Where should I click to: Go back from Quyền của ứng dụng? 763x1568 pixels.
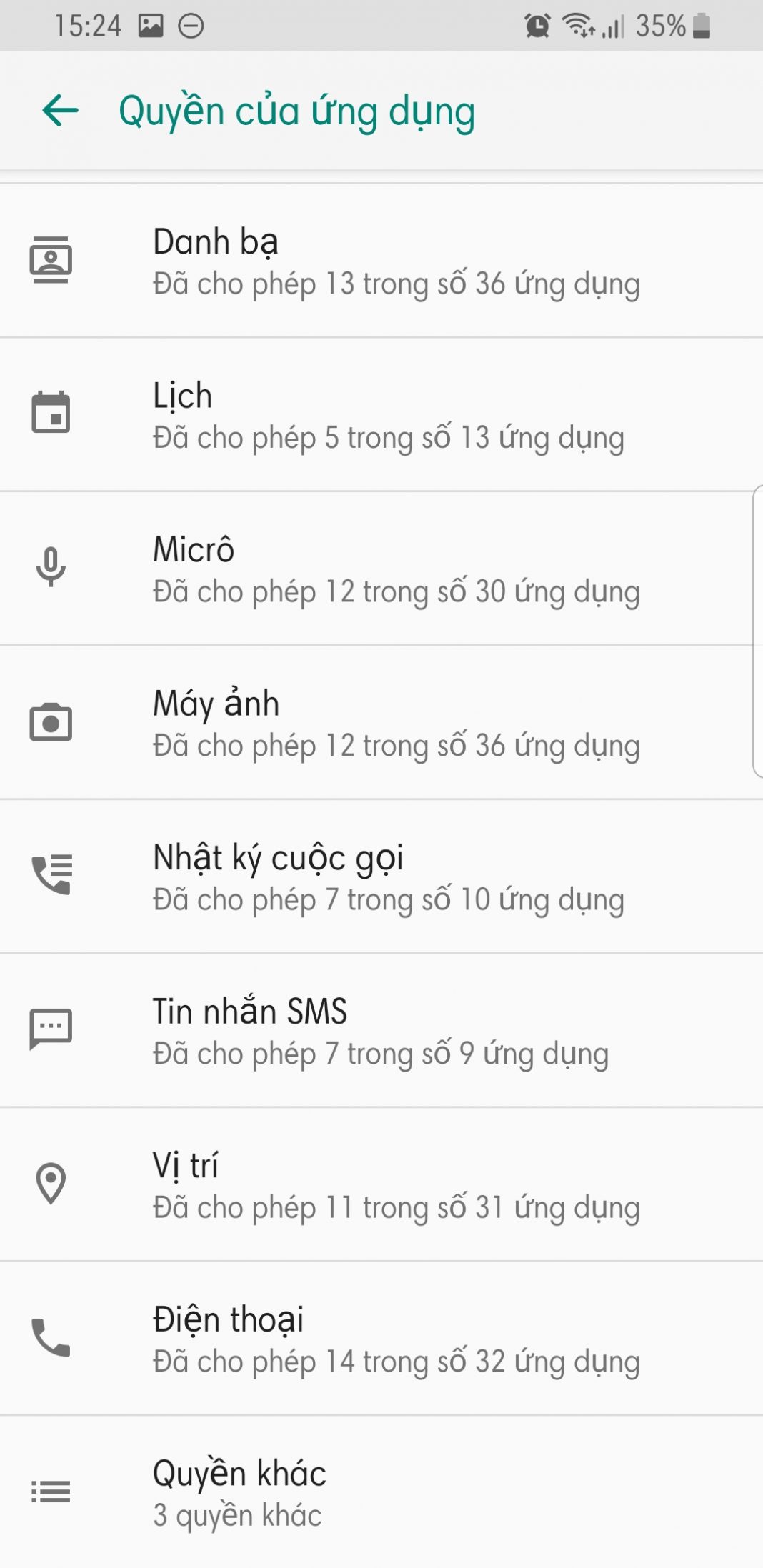click(x=60, y=111)
